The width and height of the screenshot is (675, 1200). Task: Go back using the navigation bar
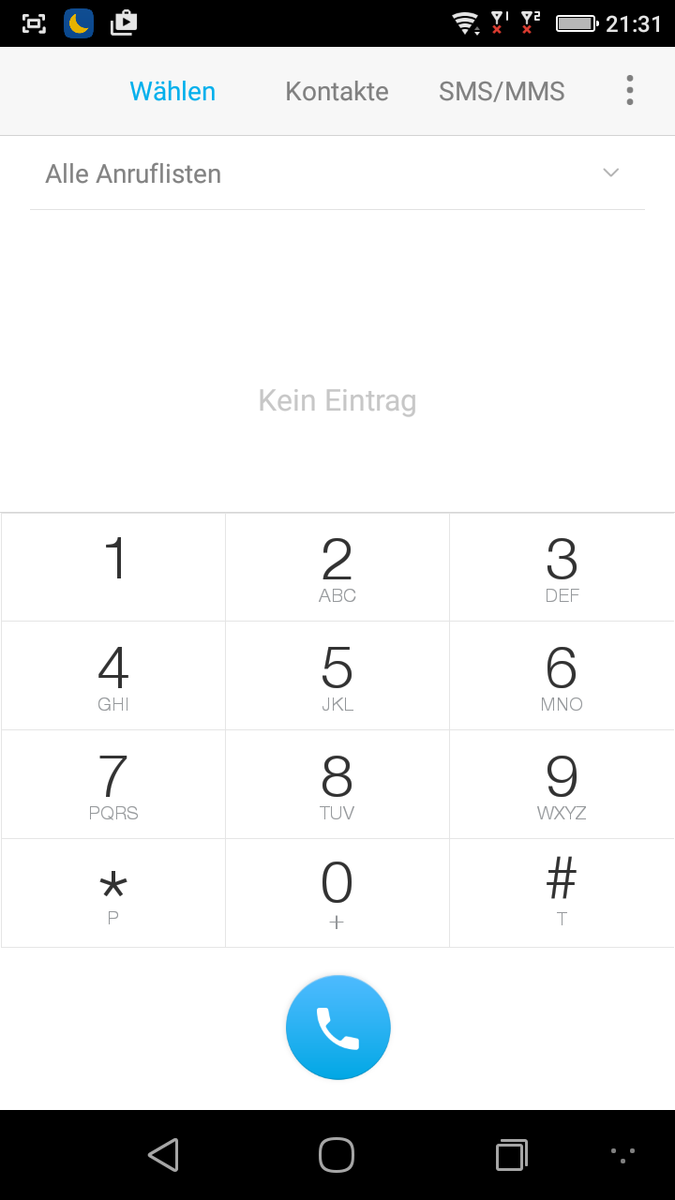[163, 1155]
